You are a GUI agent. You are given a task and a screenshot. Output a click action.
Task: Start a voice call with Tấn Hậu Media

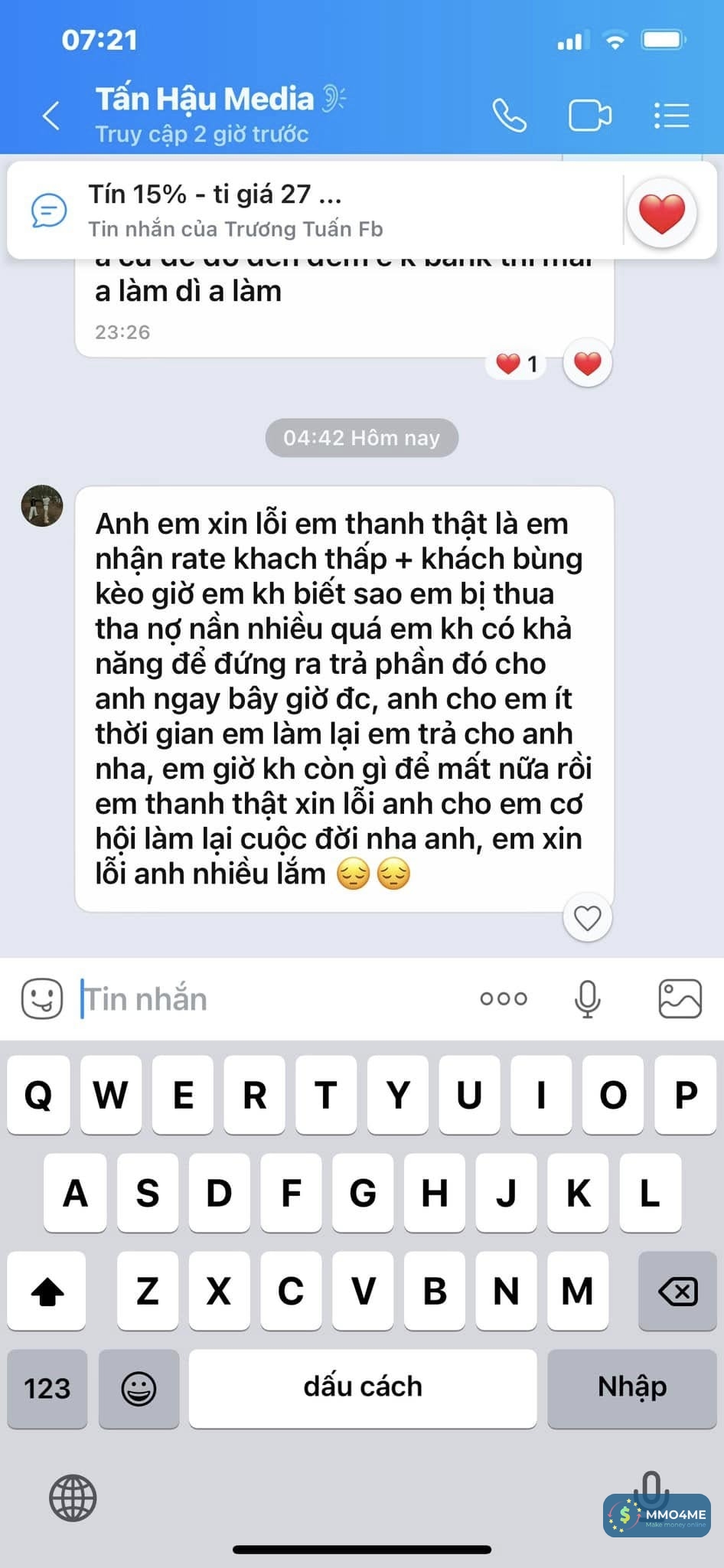pos(509,116)
